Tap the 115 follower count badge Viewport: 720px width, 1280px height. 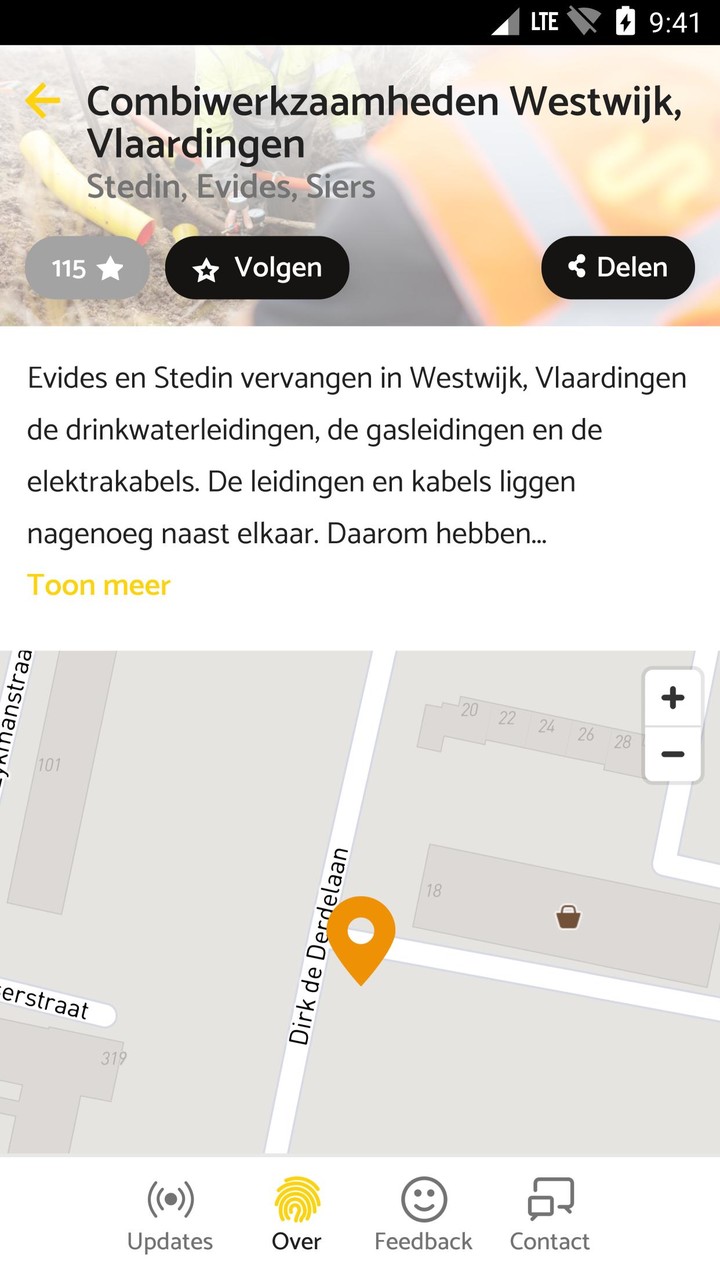pyautogui.click(x=86, y=268)
